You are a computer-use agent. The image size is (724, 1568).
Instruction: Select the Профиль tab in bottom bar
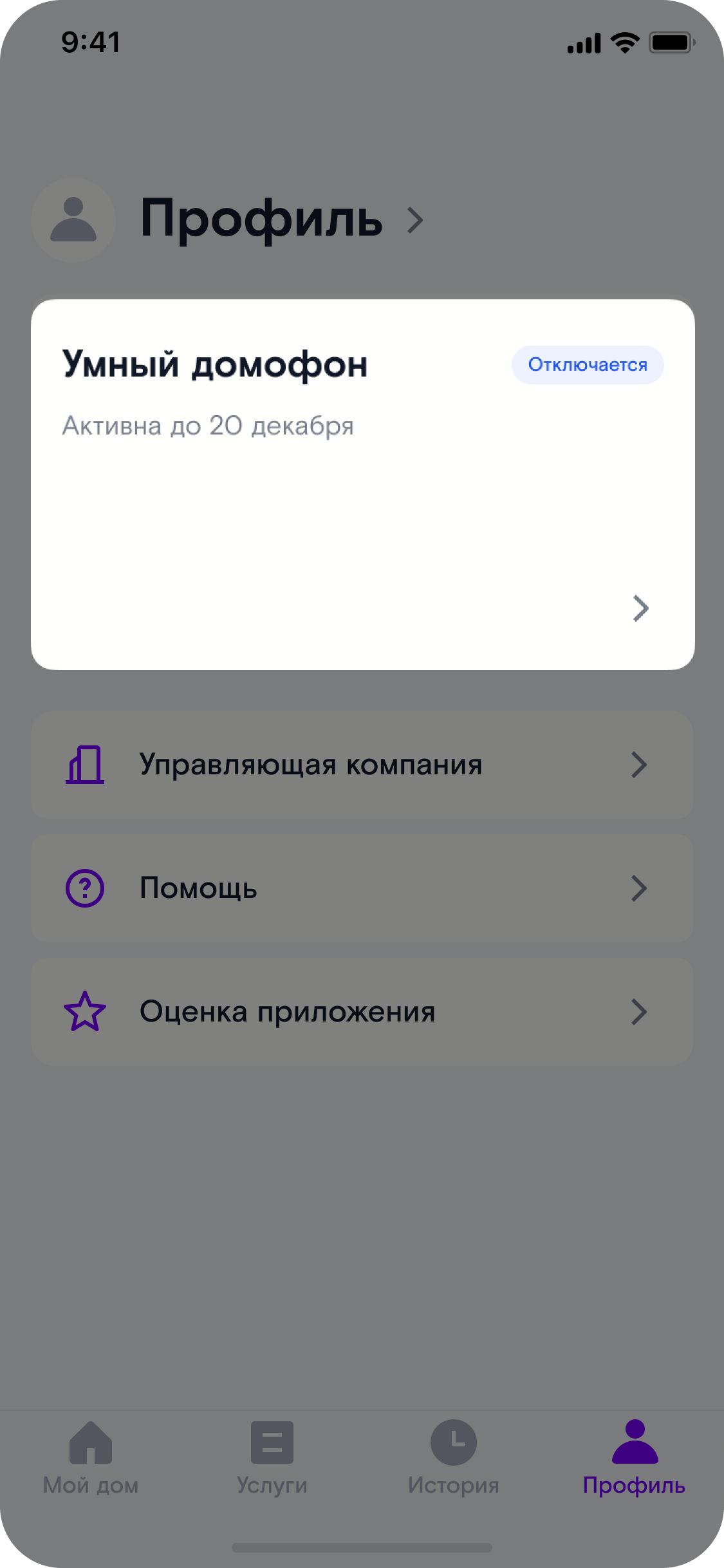click(x=634, y=1459)
